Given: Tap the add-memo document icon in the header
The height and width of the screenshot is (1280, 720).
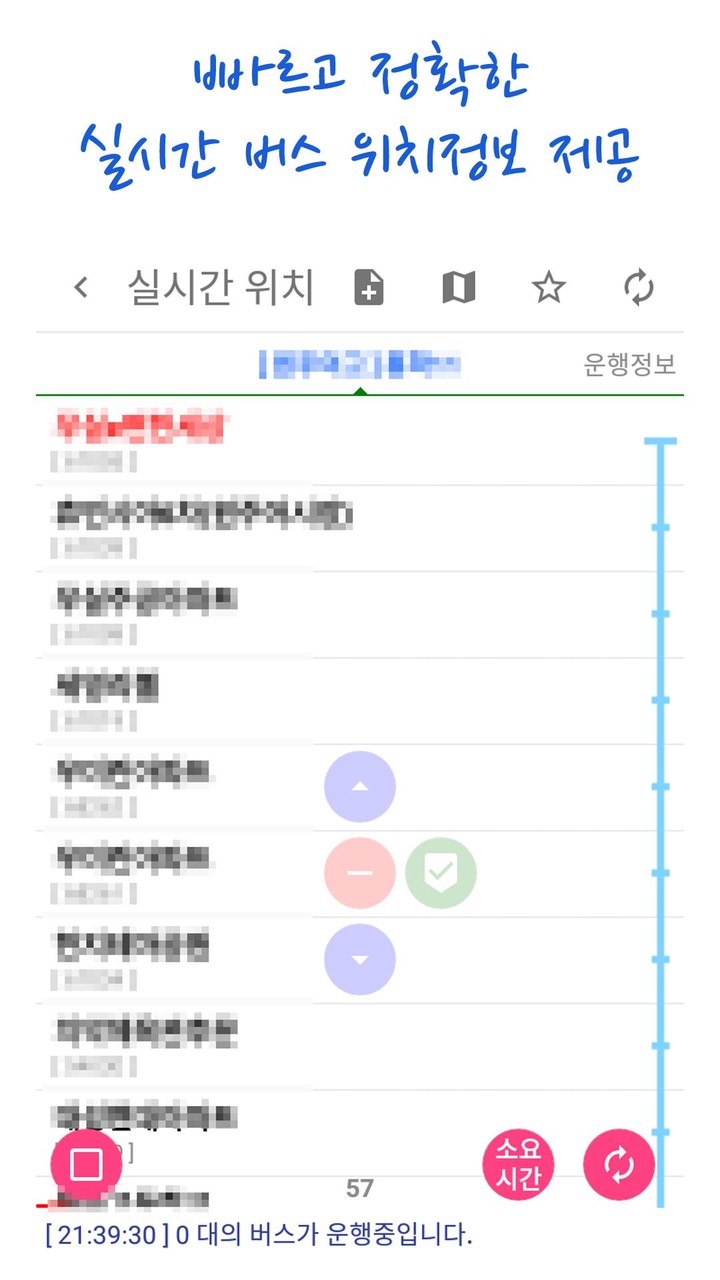Looking at the screenshot, I should [x=370, y=288].
